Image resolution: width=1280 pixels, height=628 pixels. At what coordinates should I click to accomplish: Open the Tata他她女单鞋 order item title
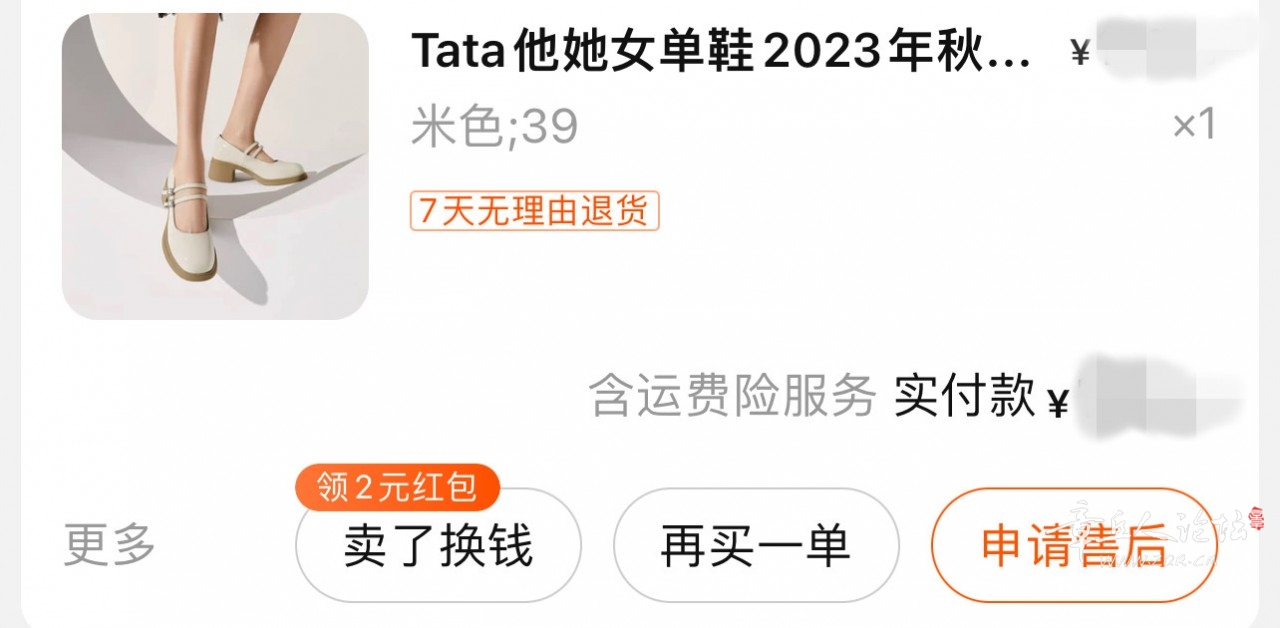[x=720, y=52]
